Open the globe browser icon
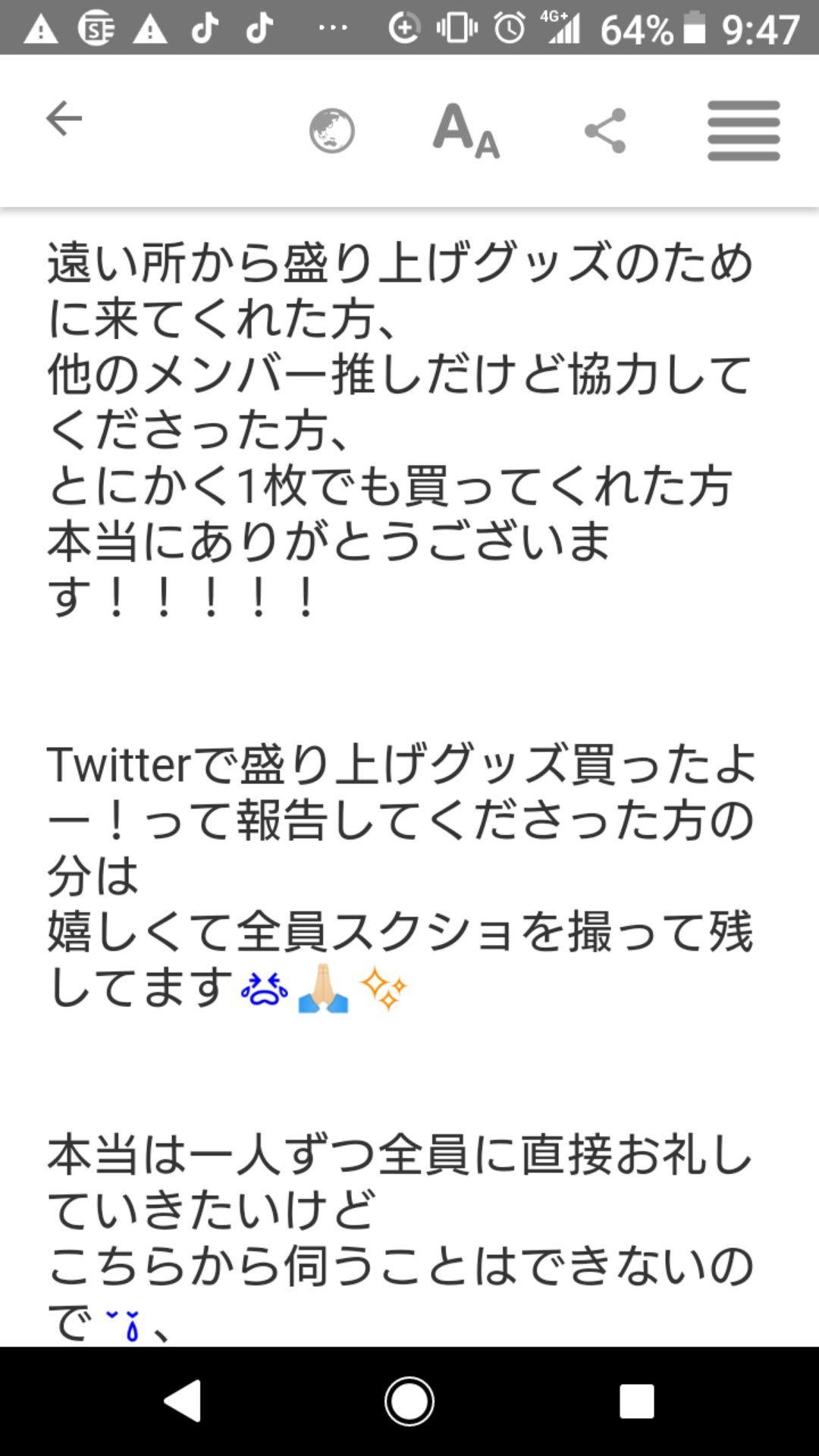Image resolution: width=819 pixels, height=1456 pixels. [332, 131]
